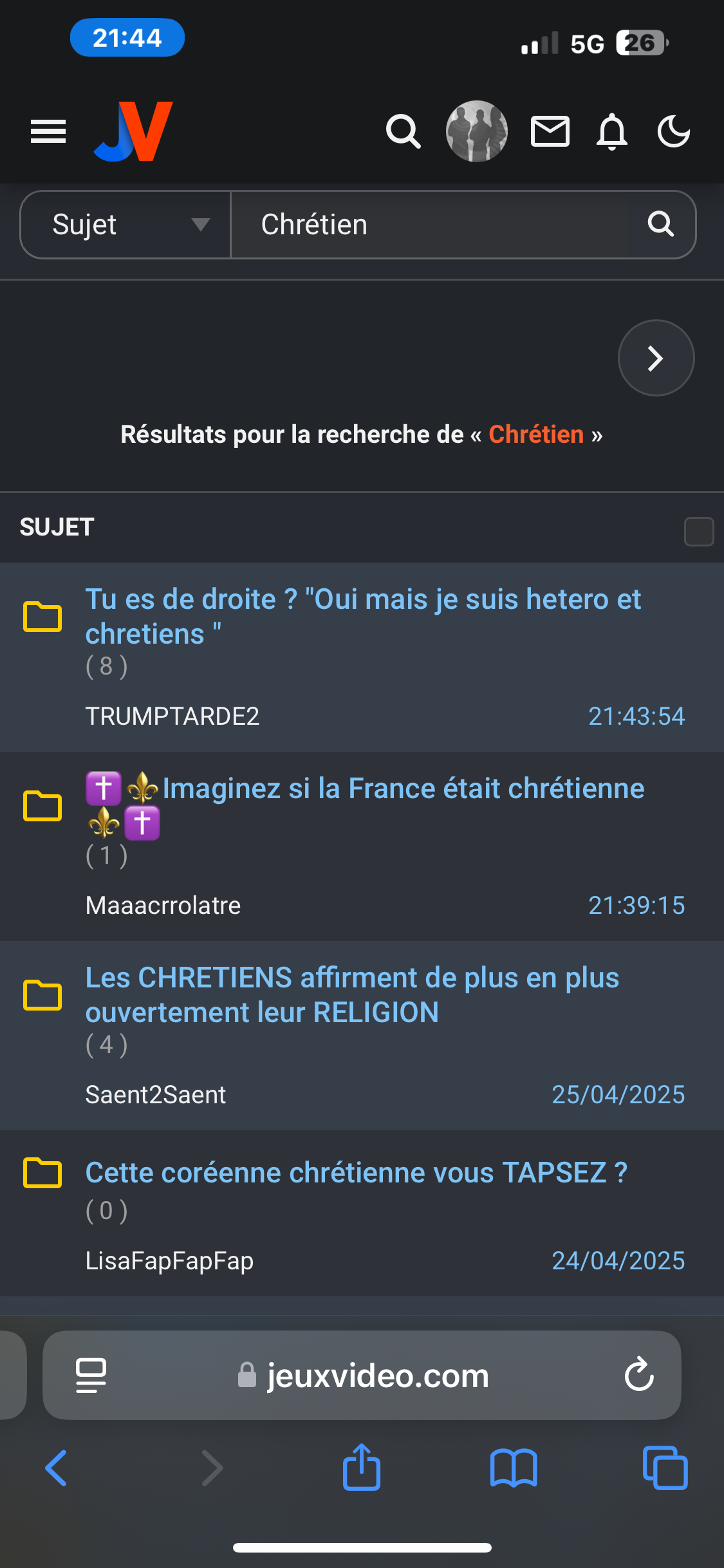Open the profile avatar
Image resolution: width=724 pixels, height=1568 pixels.
pyautogui.click(x=477, y=131)
